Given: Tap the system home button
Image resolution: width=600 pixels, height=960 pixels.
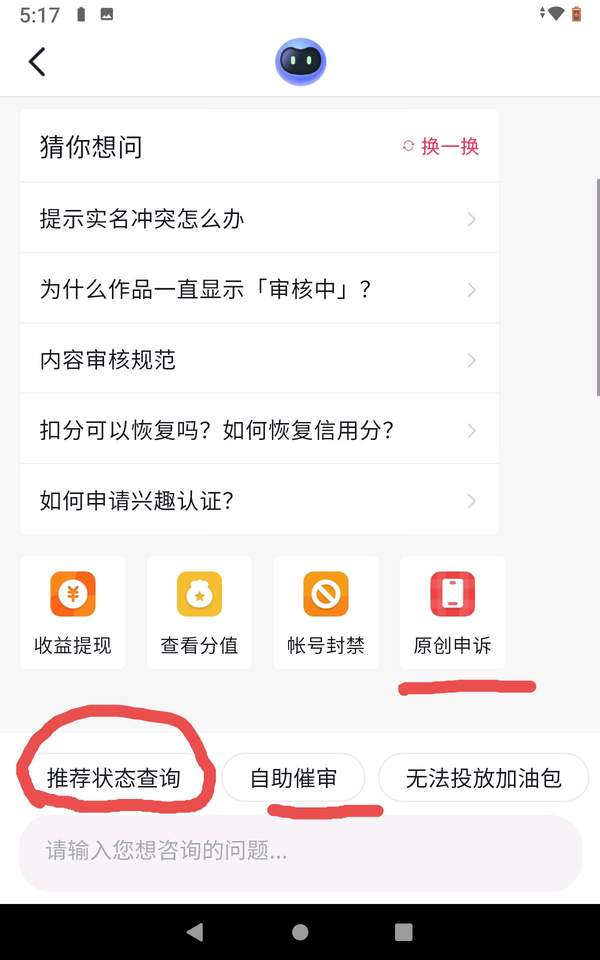Looking at the screenshot, I should tap(300, 932).
